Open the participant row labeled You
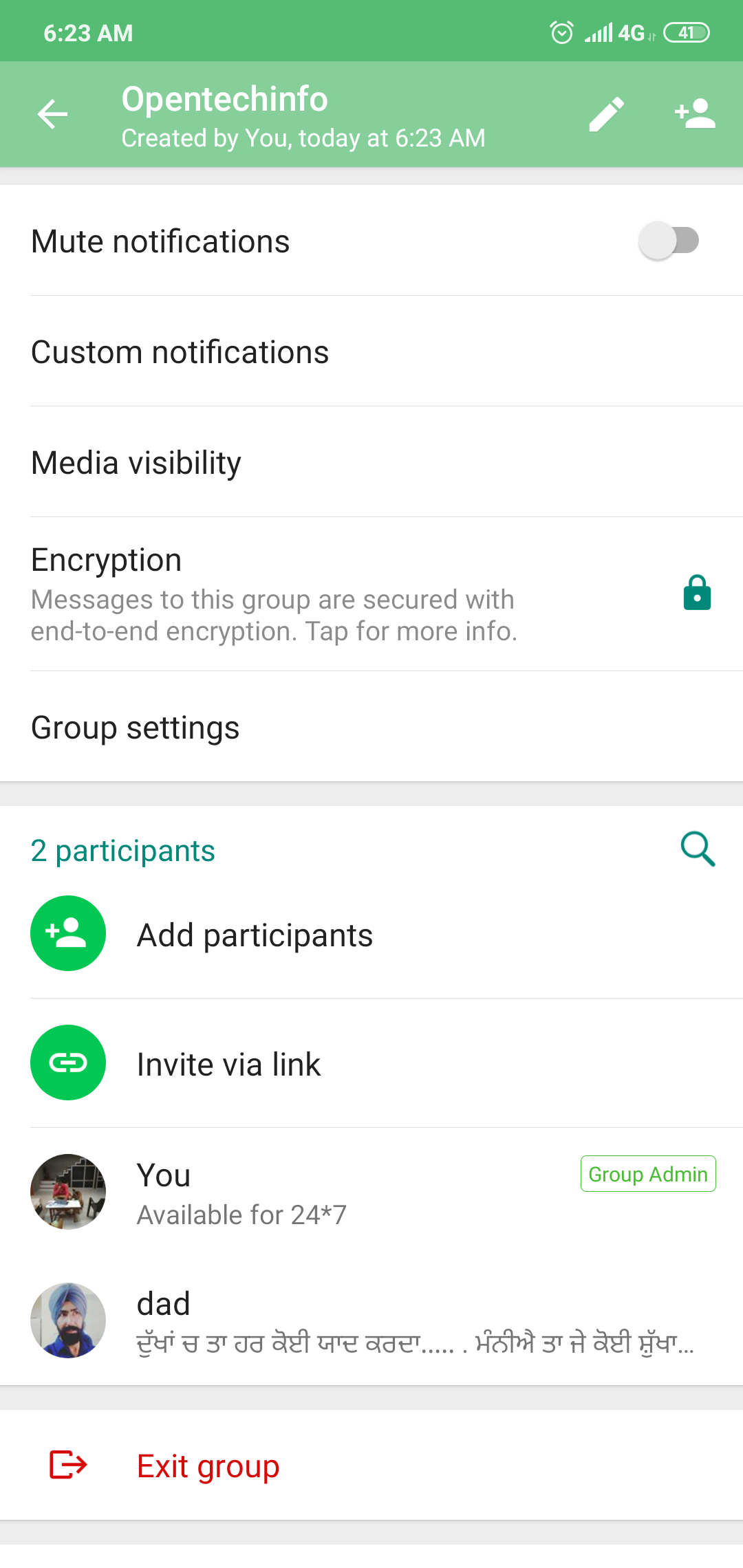The height and width of the screenshot is (1568, 743). 371,1193
